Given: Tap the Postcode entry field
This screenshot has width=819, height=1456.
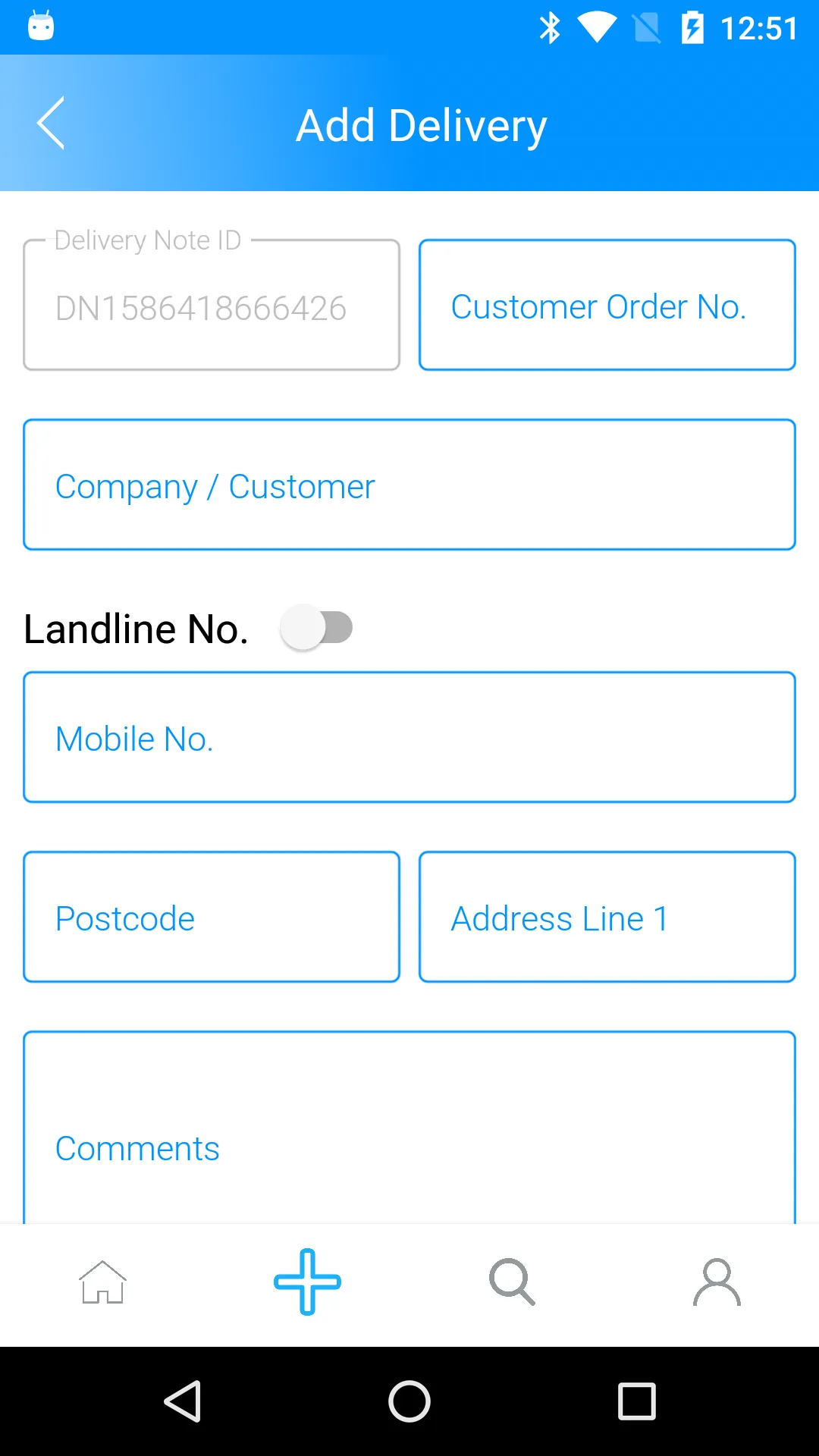Looking at the screenshot, I should click(212, 917).
